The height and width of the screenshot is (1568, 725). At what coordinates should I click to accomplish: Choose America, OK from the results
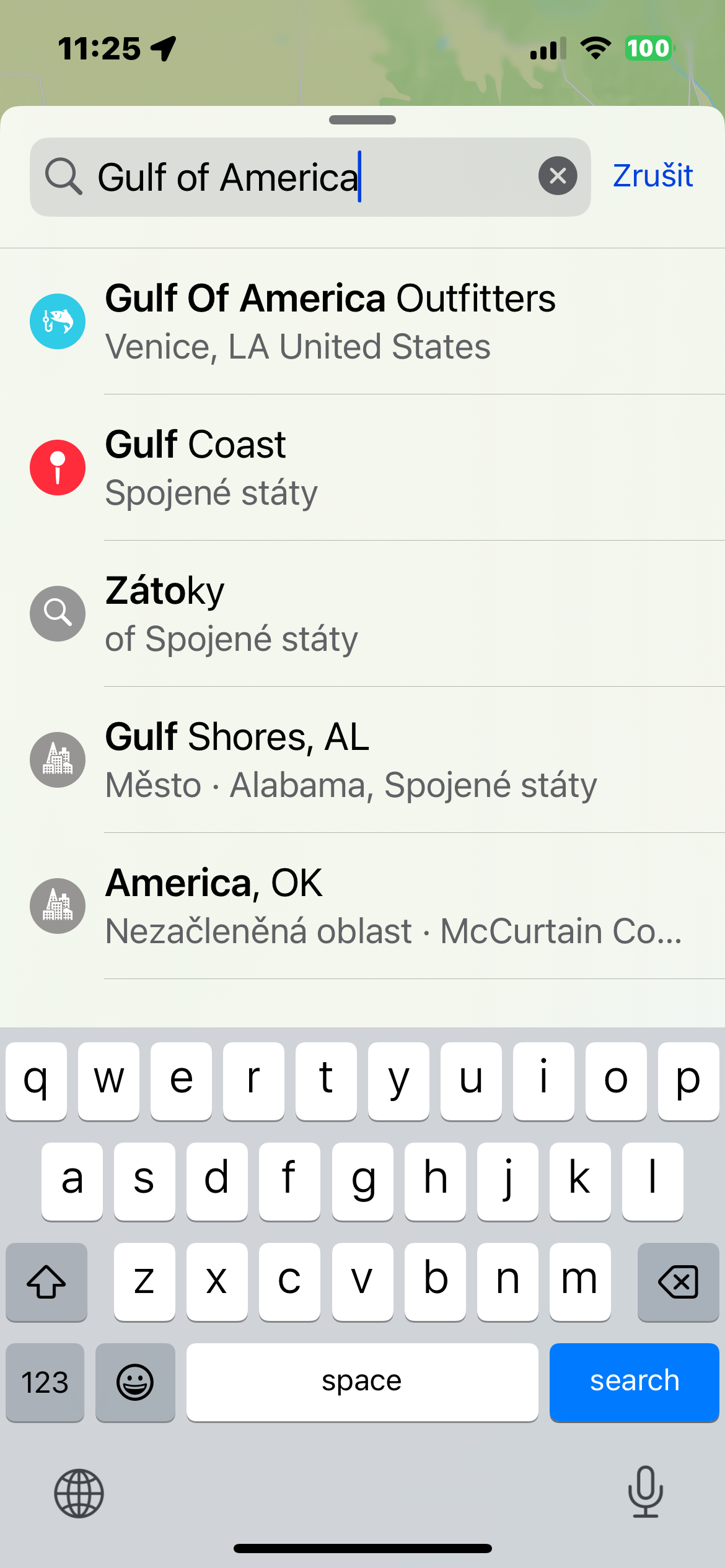click(x=372, y=906)
